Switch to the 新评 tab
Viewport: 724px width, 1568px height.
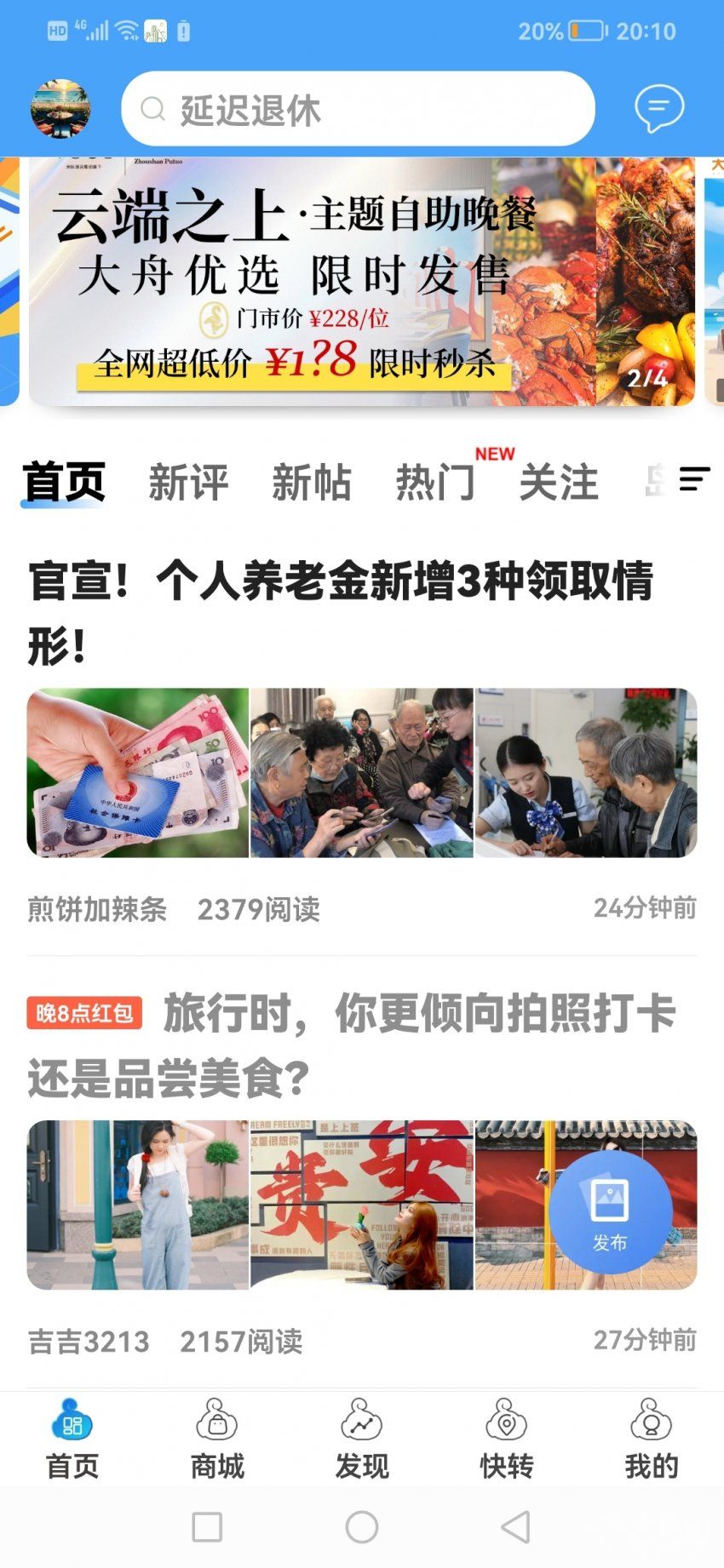pos(188,483)
